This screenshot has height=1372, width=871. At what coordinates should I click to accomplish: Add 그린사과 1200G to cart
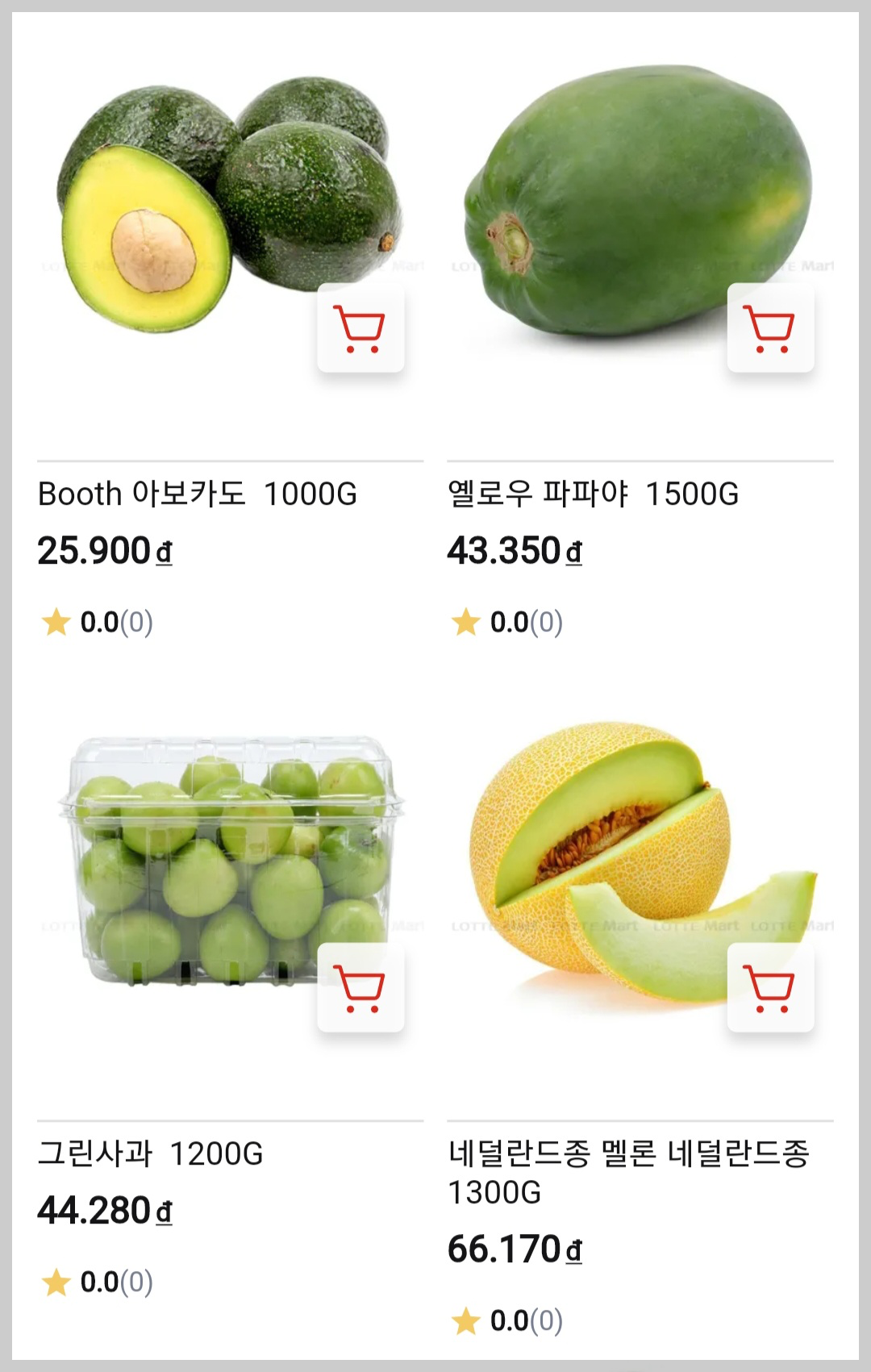point(360,988)
